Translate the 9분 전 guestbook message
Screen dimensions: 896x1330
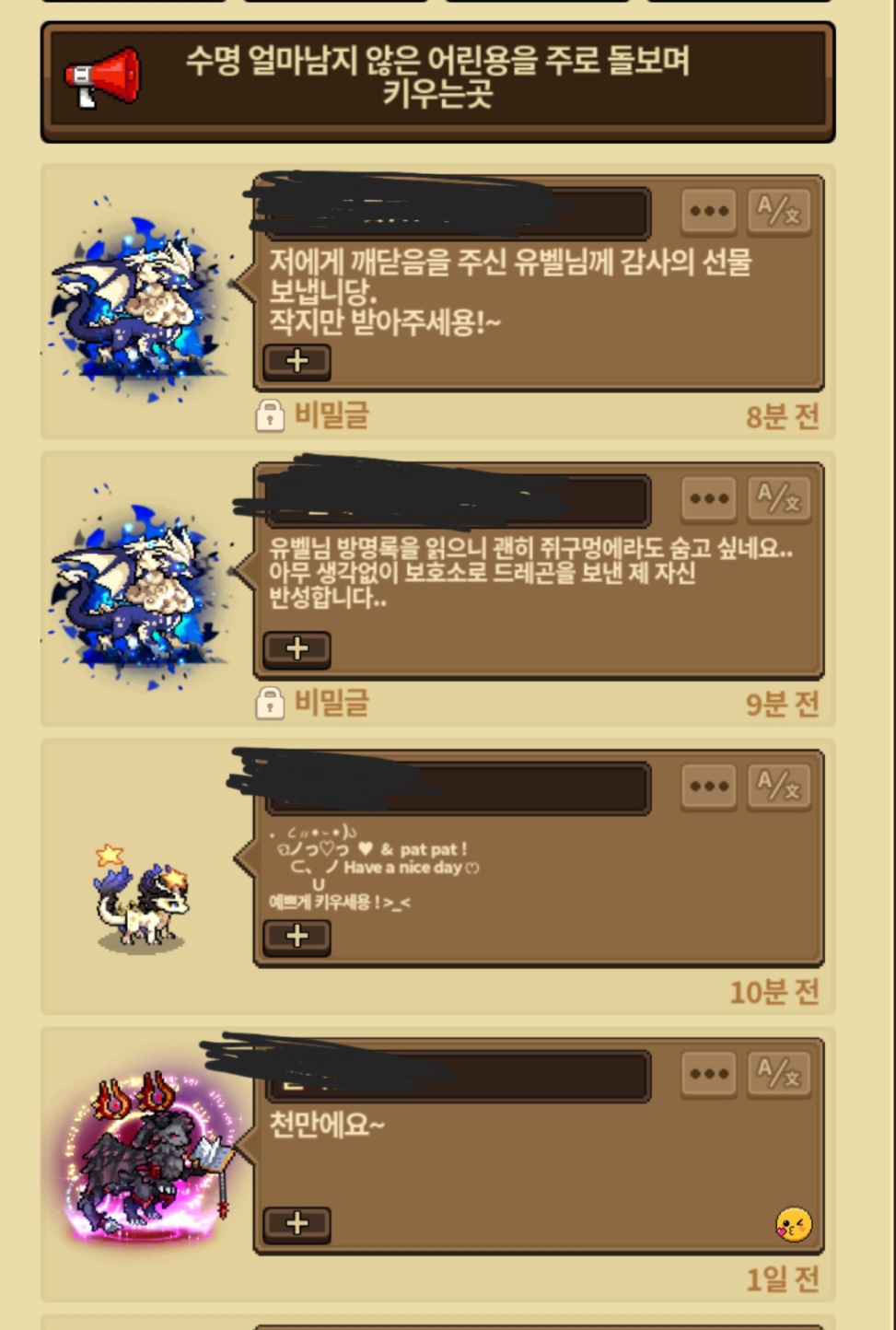pyautogui.click(x=779, y=499)
